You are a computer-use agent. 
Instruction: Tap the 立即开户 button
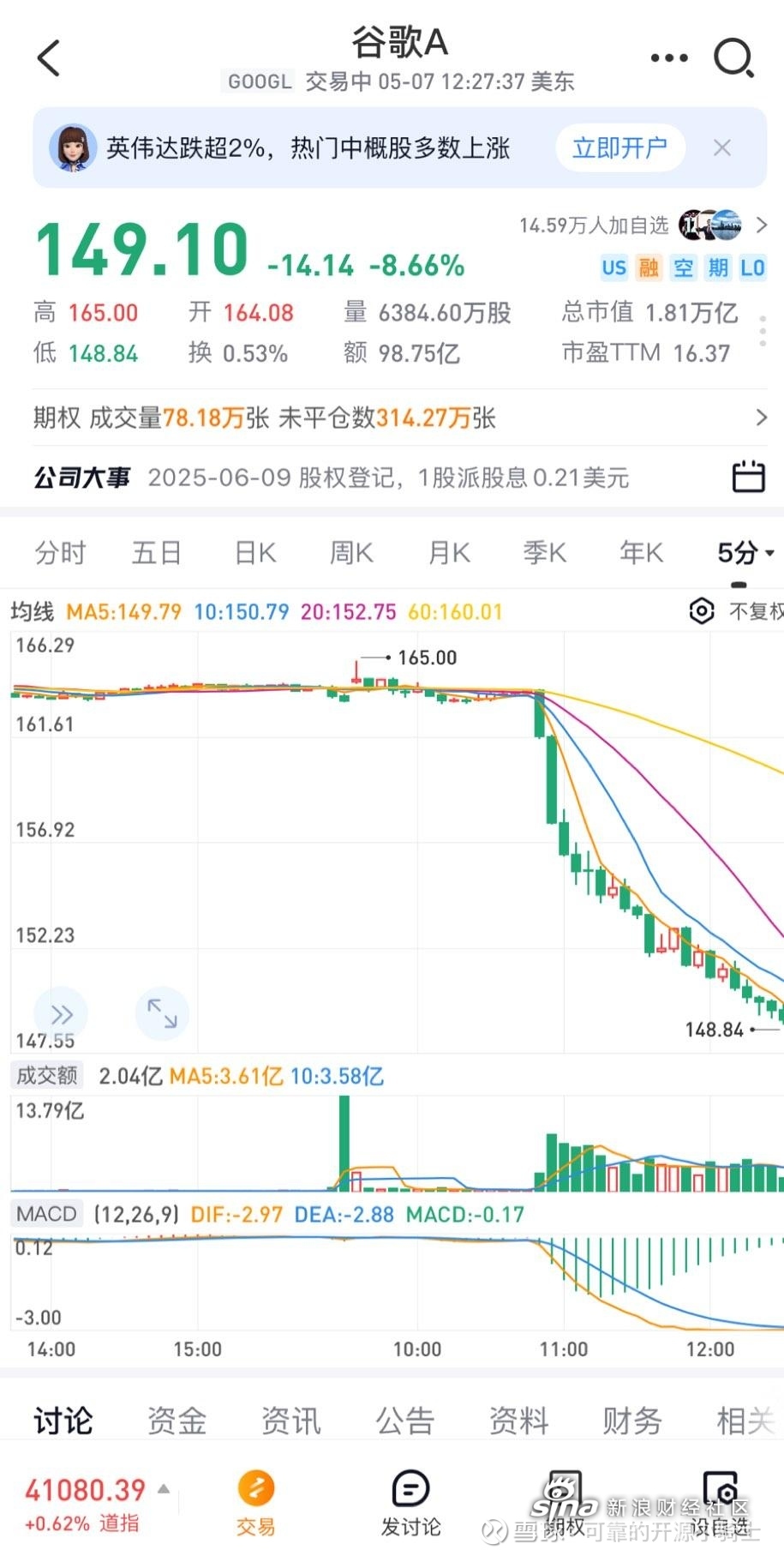619,147
